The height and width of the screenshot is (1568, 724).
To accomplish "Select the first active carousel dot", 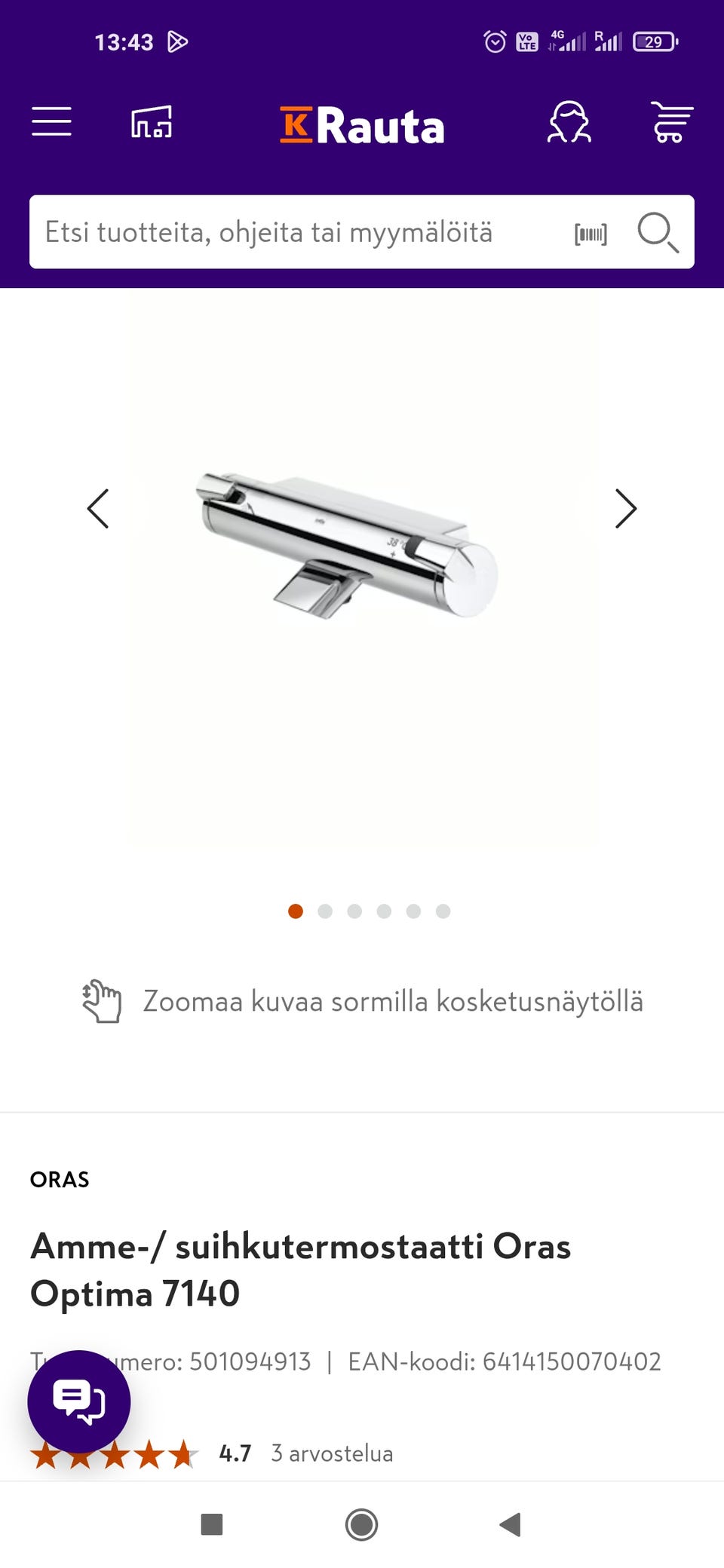I will point(296,911).
